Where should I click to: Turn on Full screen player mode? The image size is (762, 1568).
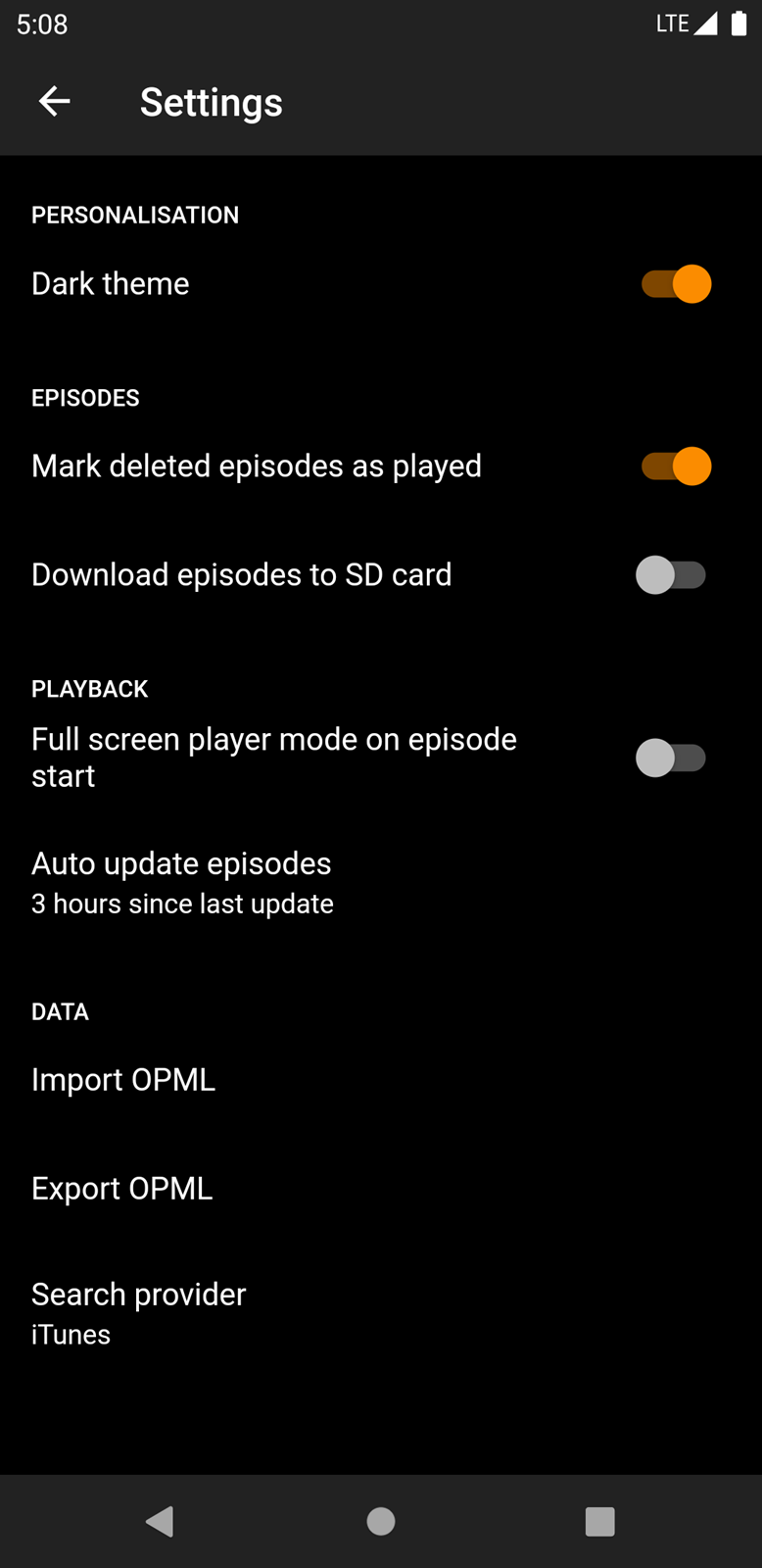671,758
